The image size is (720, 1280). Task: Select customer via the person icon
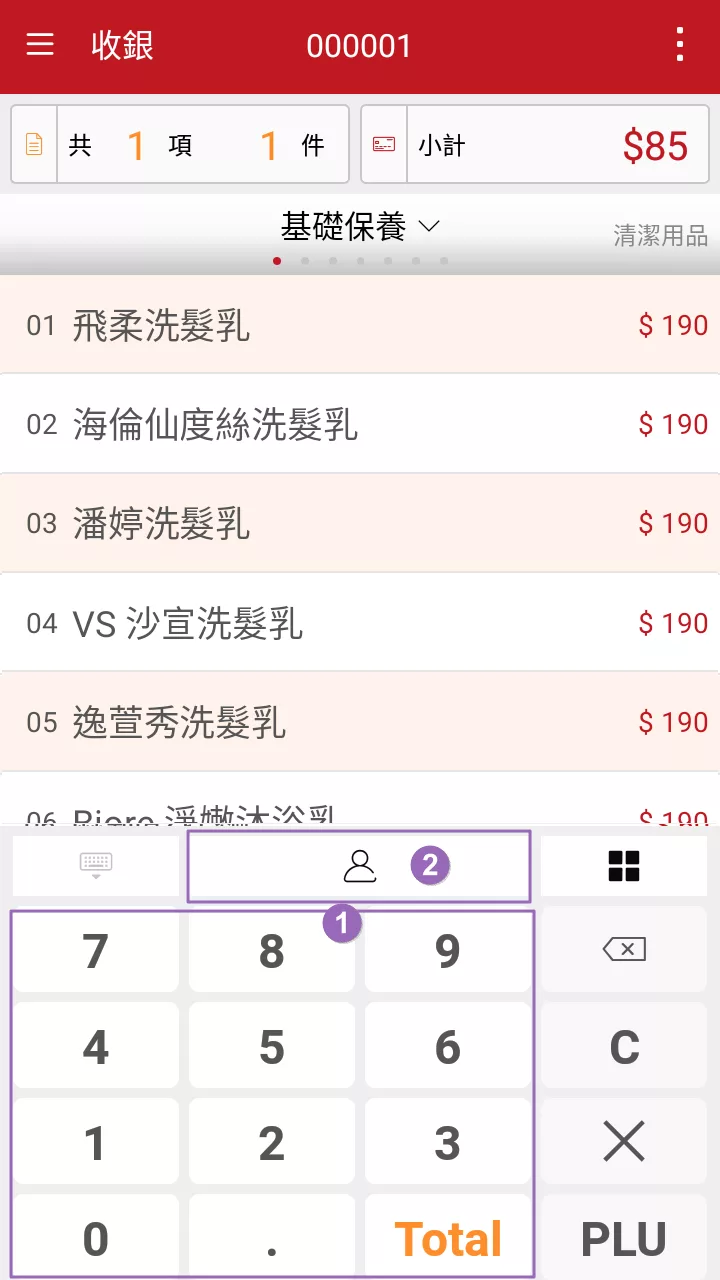(x=359, y=866)
